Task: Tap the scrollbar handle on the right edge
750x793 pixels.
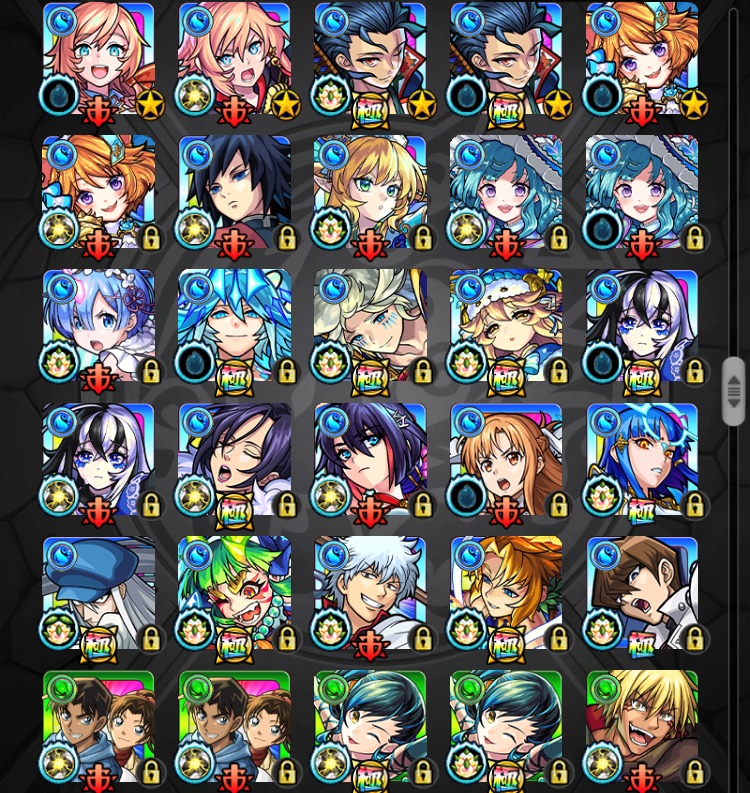Action: (734, 390)
